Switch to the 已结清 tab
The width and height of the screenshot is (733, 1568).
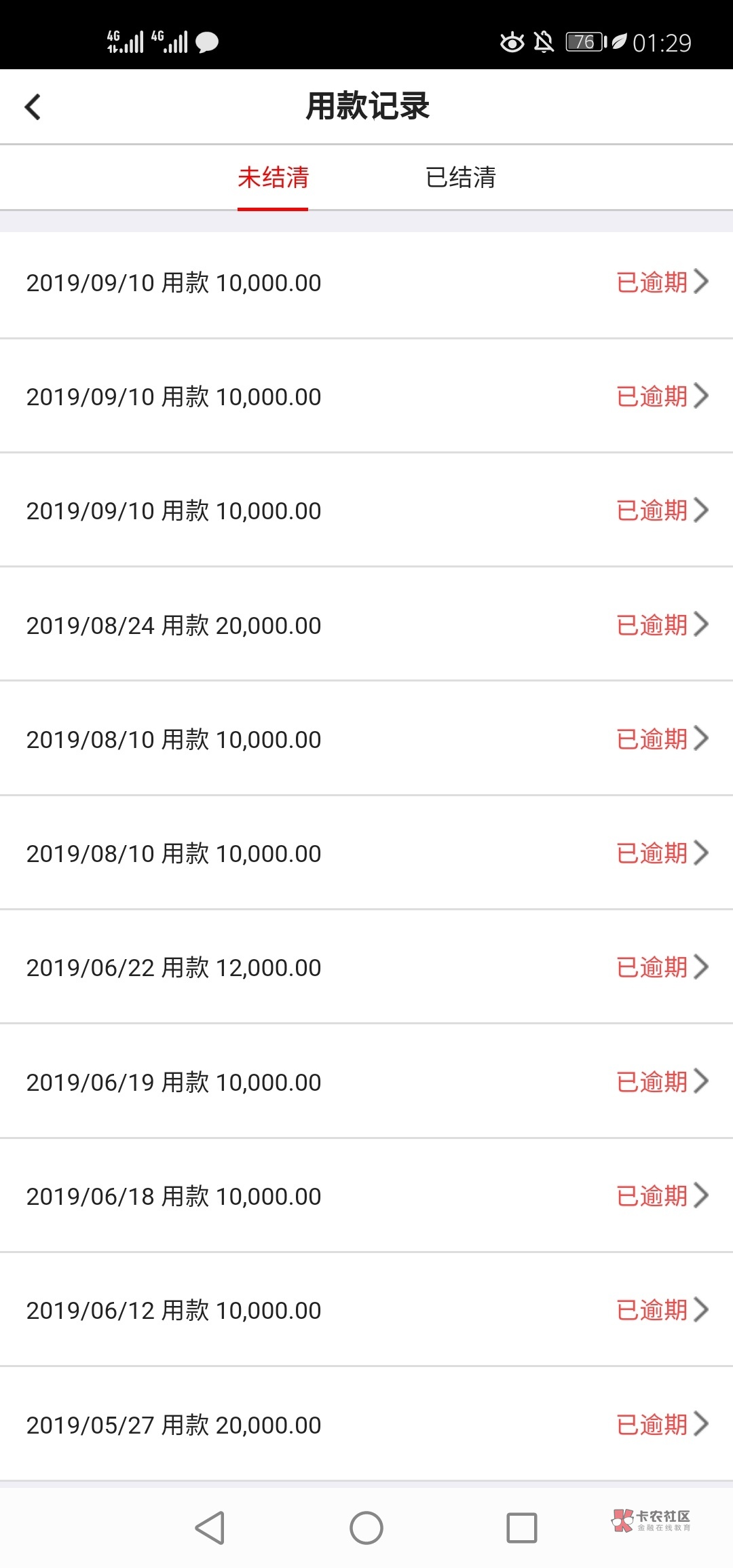(x=460, y=178)
